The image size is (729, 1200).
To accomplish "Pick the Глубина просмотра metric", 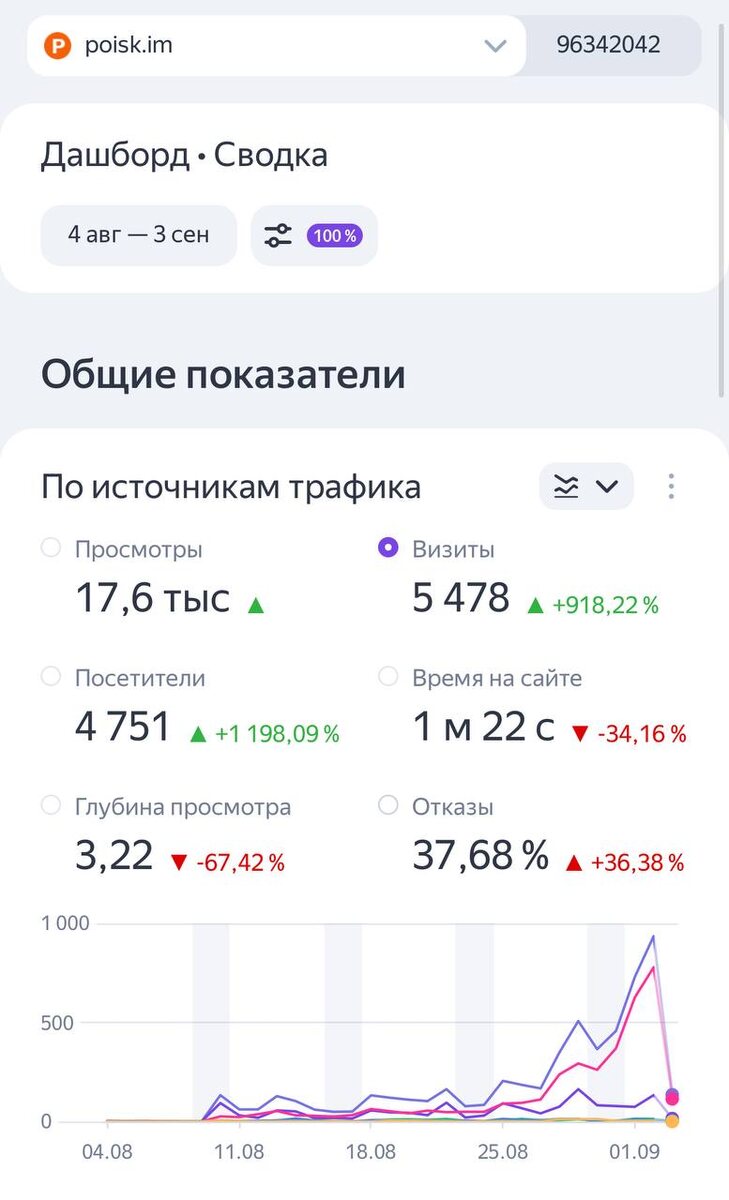I will tap(51, 806).
